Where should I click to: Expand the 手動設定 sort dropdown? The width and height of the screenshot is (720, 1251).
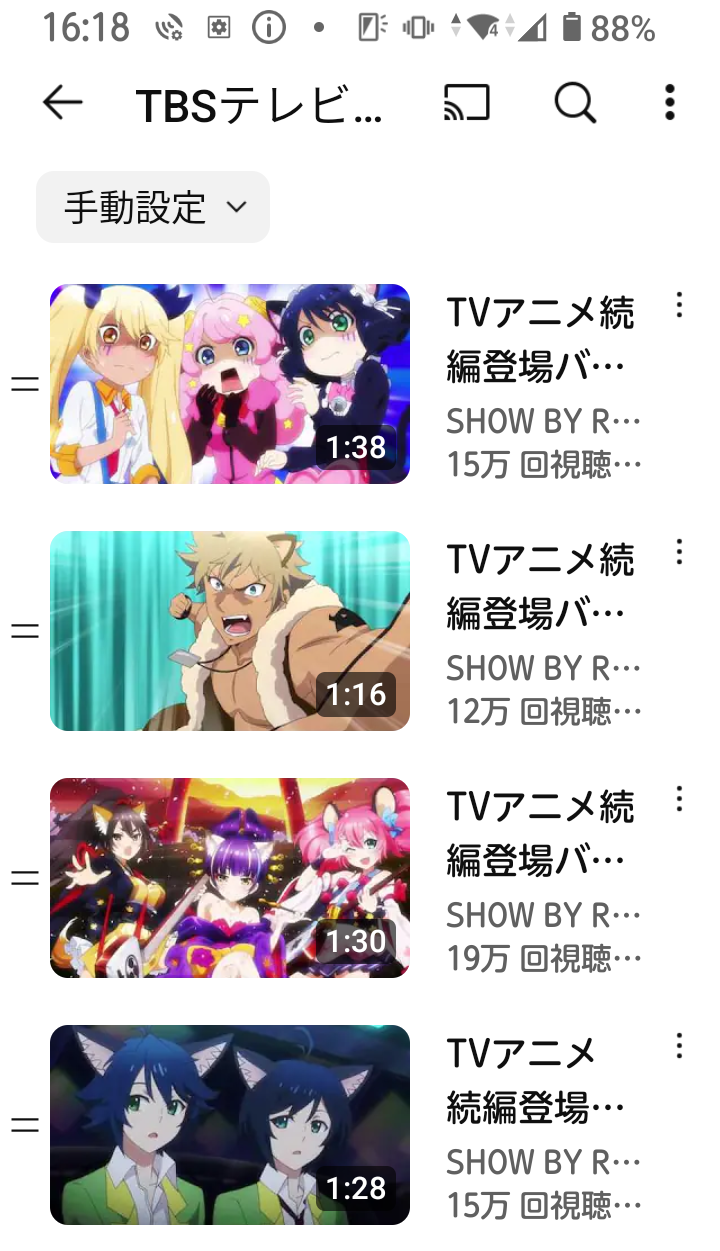pos(153,207)
